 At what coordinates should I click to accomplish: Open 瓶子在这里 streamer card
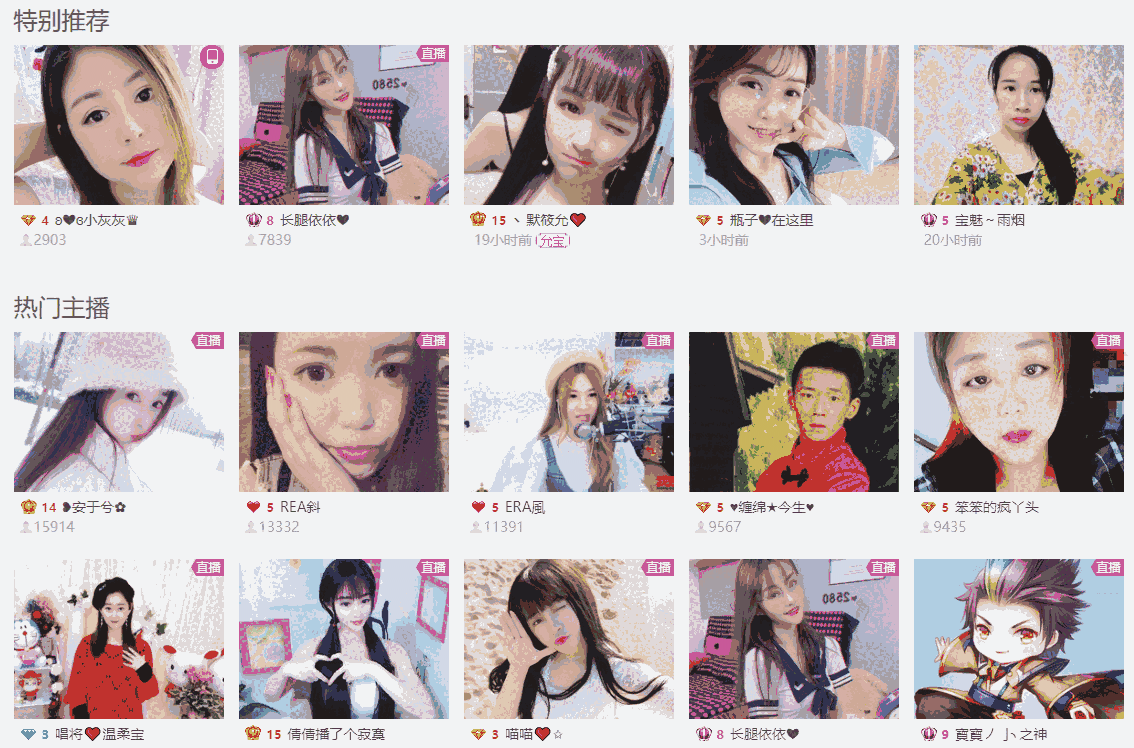point(793,125)
